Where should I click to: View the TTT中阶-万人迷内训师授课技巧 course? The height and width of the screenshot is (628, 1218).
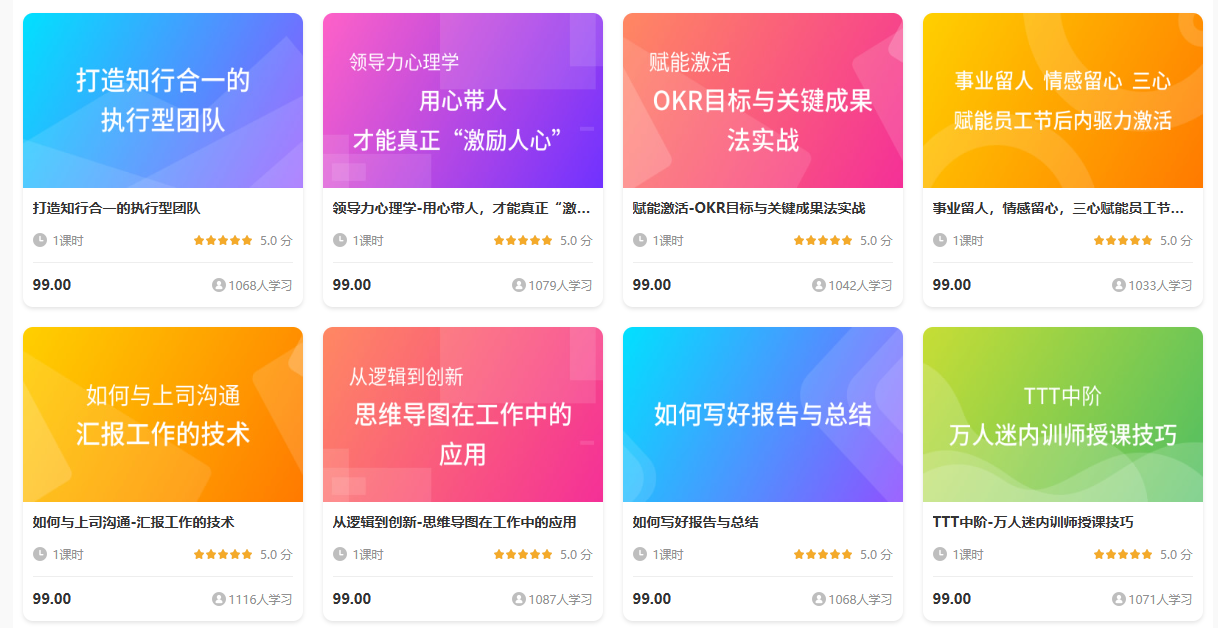[1062, 415]
